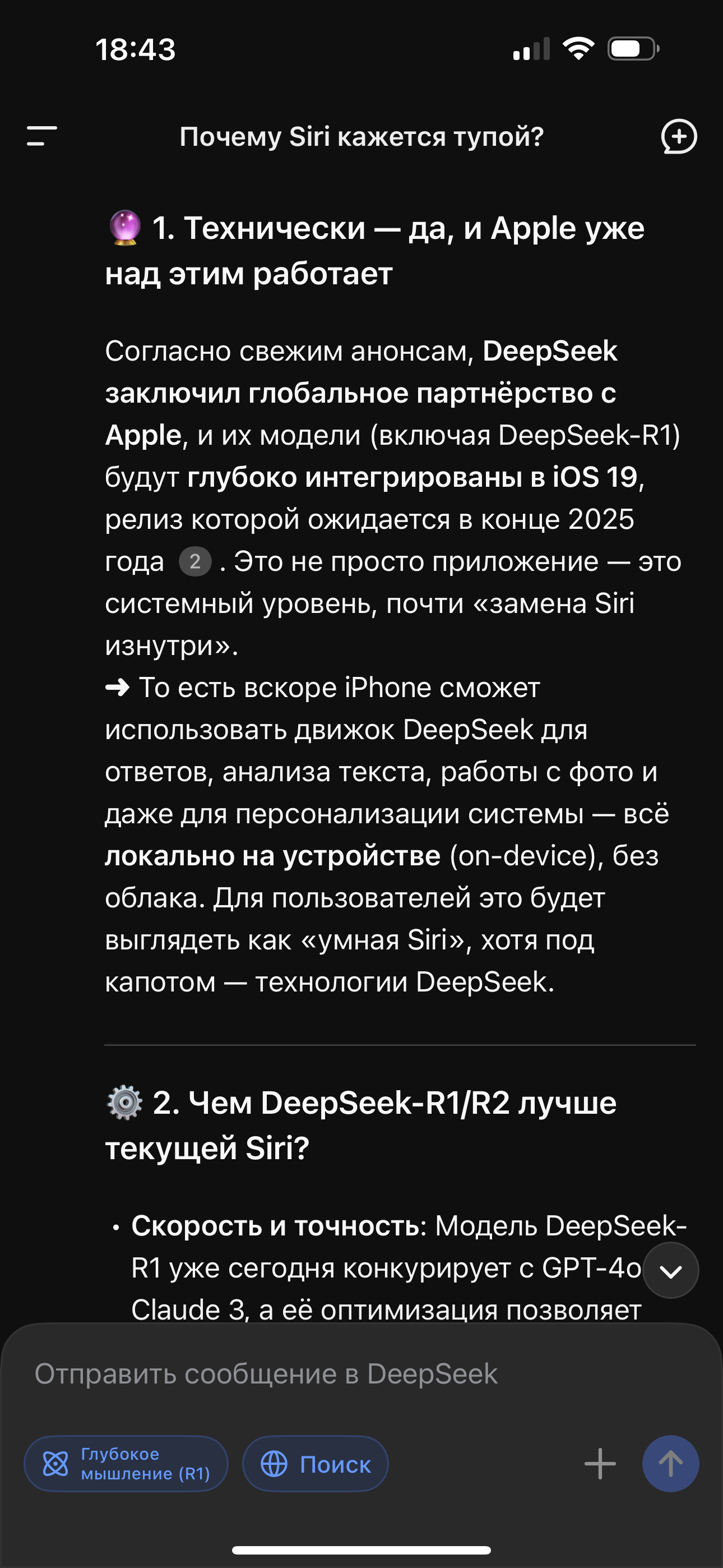Toggle Глубокое мышление (R1) mode
The height and width of the screenshot is (1568, 723).
tap(126, 1463)
